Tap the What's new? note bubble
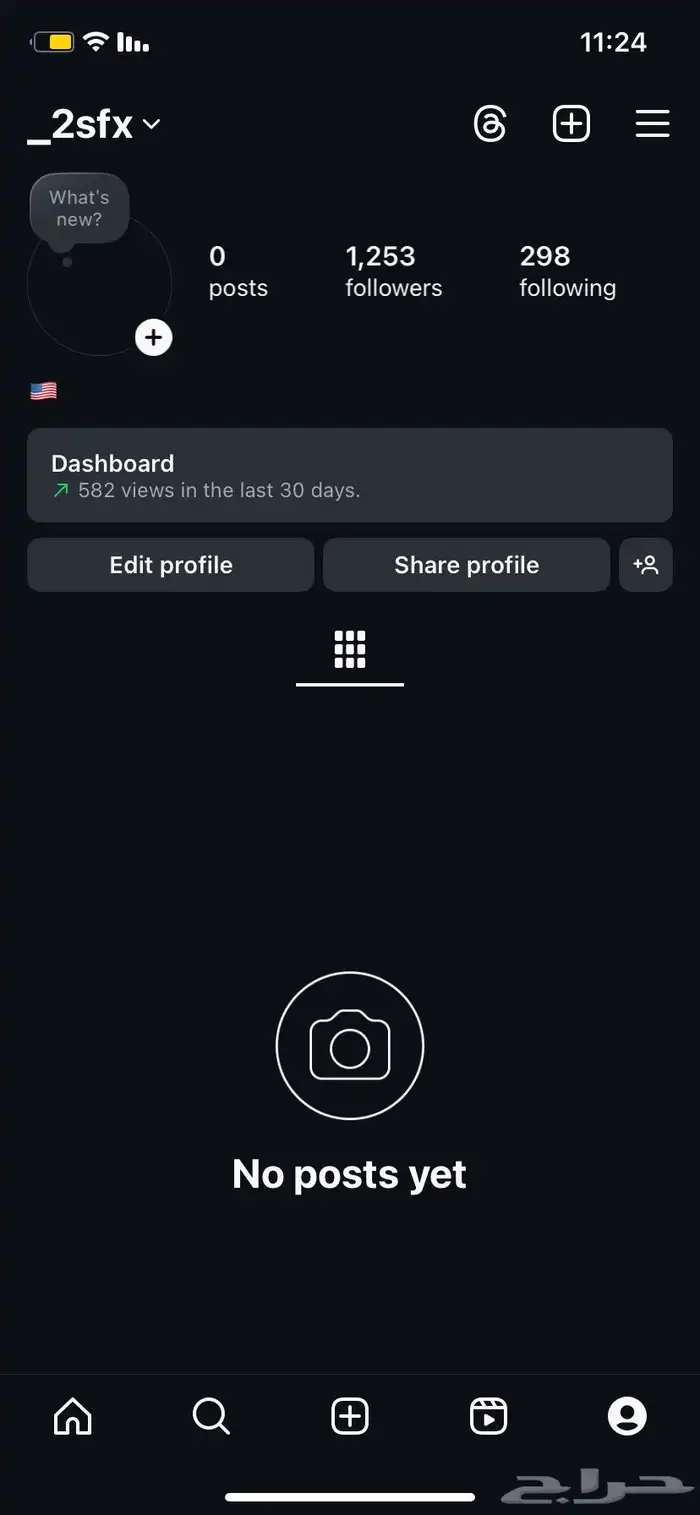This screenshot has height=1515, width=700. click(x=79, y=208)
